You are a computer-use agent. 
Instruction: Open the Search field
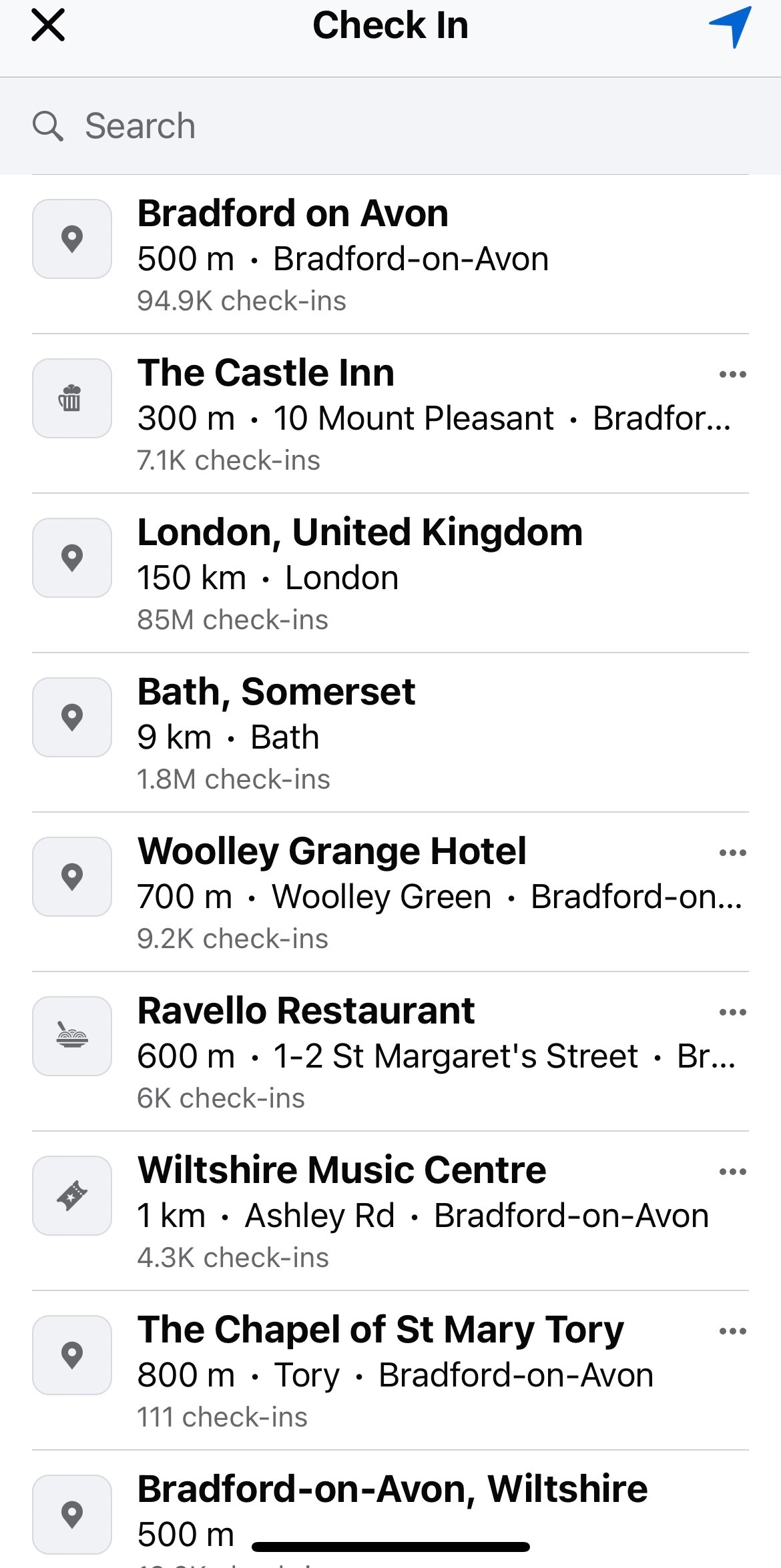tap(390, 126)
